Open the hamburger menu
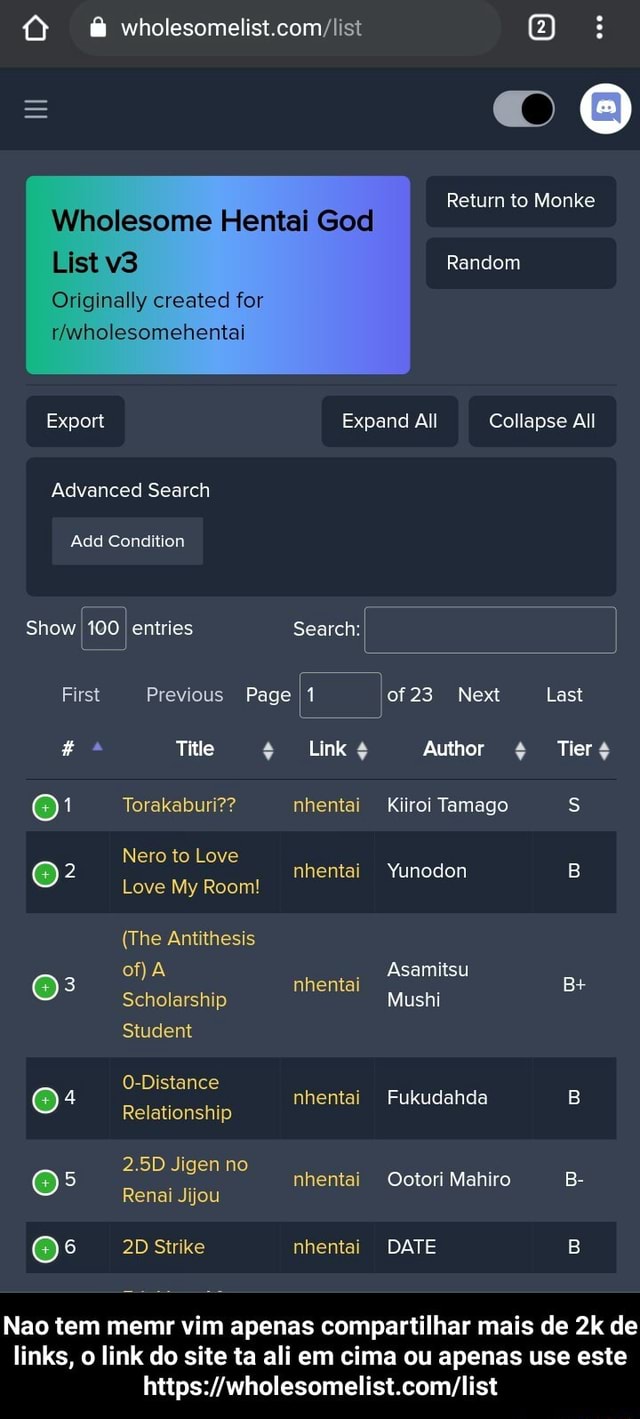The image size is (640, 1419). (36, 109)
